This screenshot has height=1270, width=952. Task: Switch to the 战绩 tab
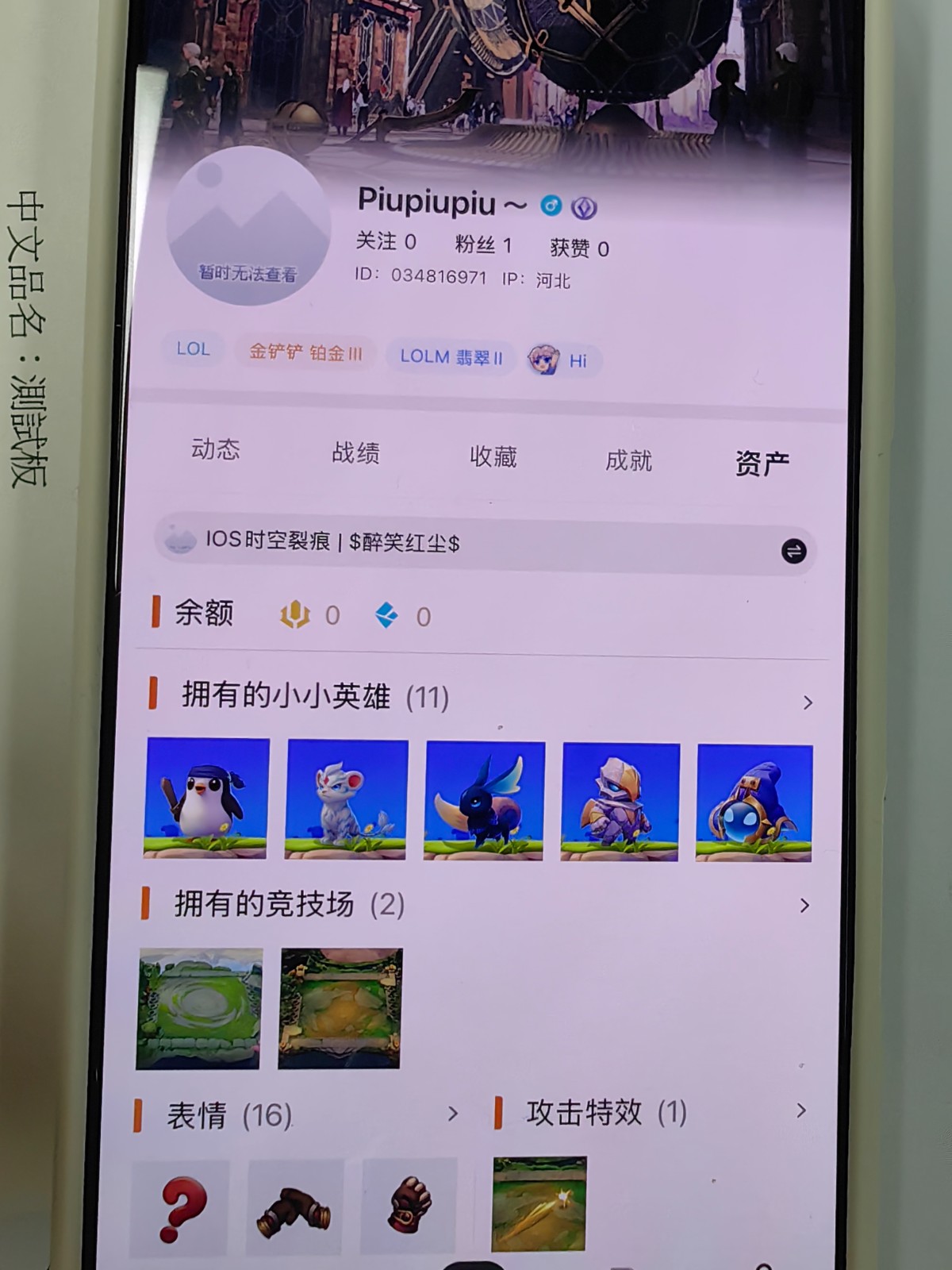pos(355,453)
